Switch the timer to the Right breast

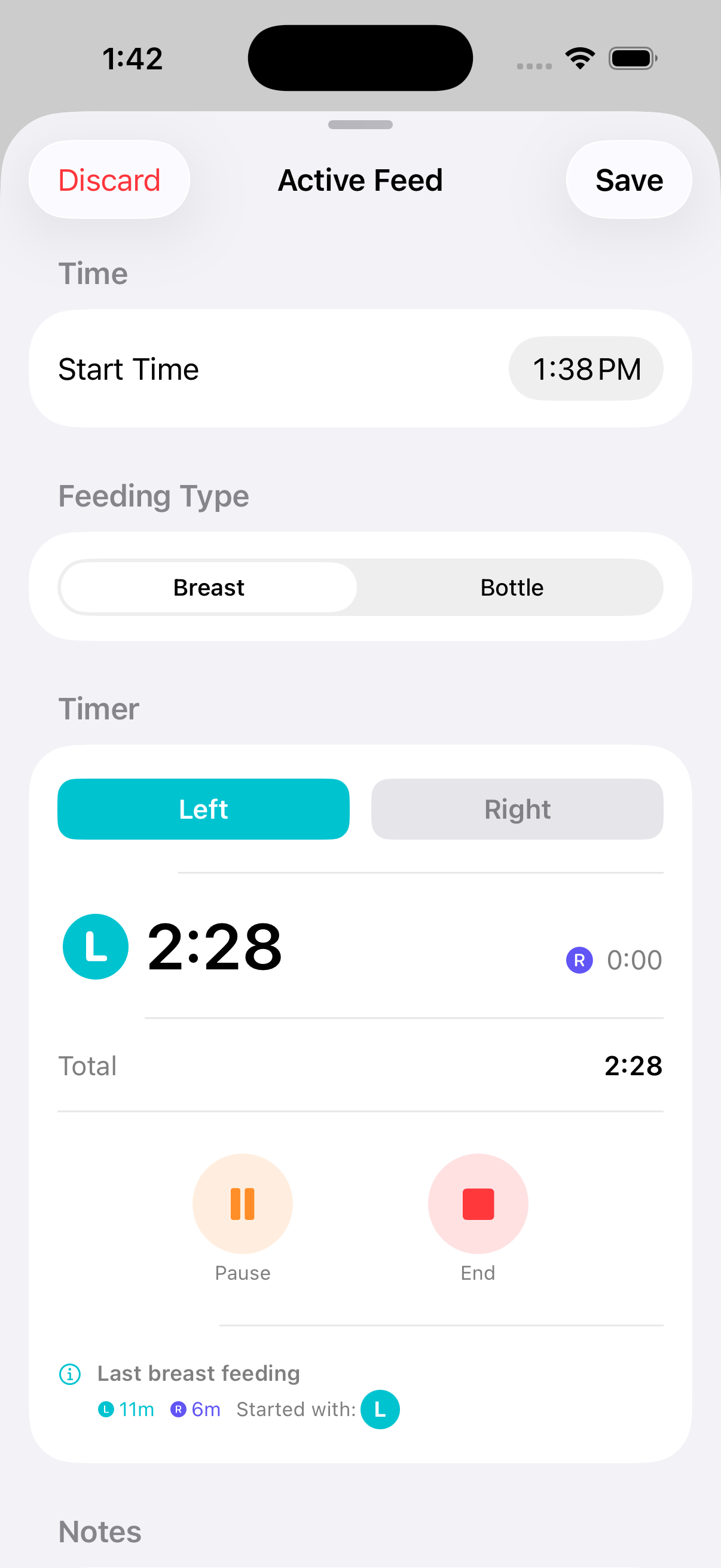(x=517, y=809)
